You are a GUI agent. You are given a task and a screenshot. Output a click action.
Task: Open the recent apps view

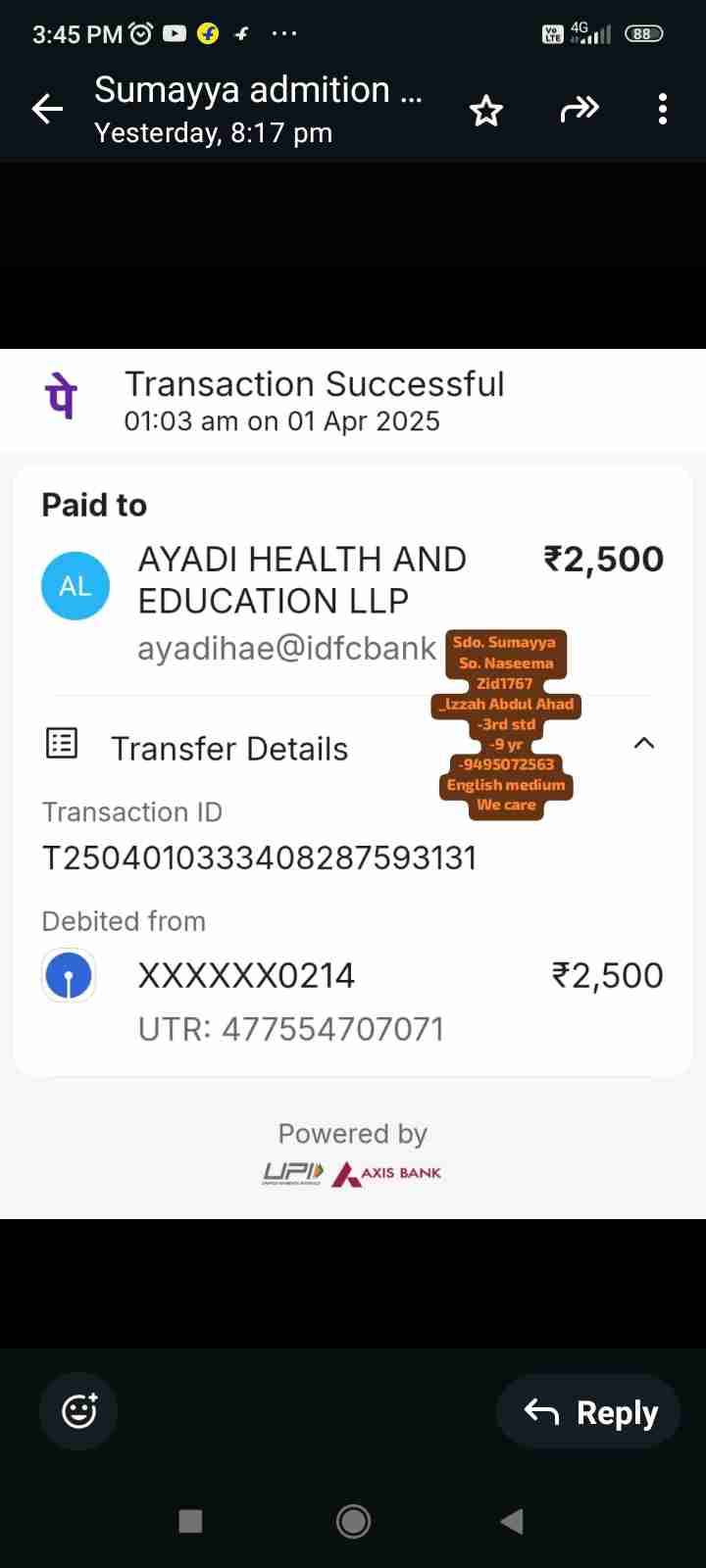click(190, 1521)
